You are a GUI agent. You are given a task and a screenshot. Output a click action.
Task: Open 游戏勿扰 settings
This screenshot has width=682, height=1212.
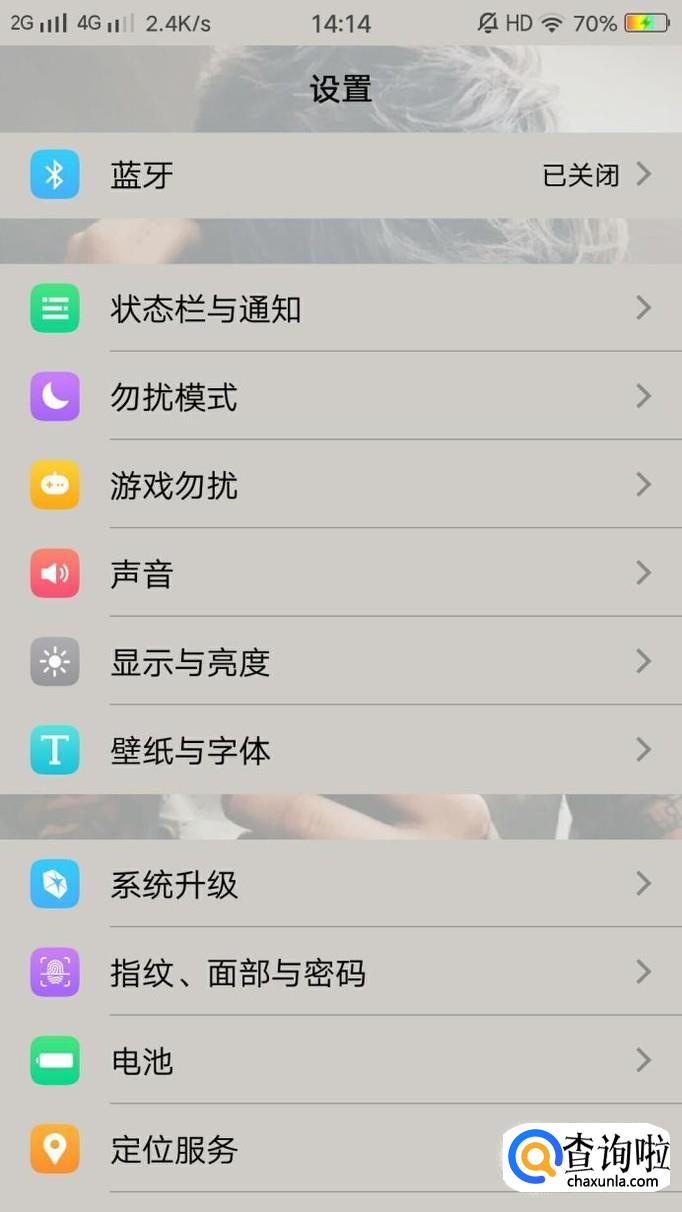[x=340, y=485]
